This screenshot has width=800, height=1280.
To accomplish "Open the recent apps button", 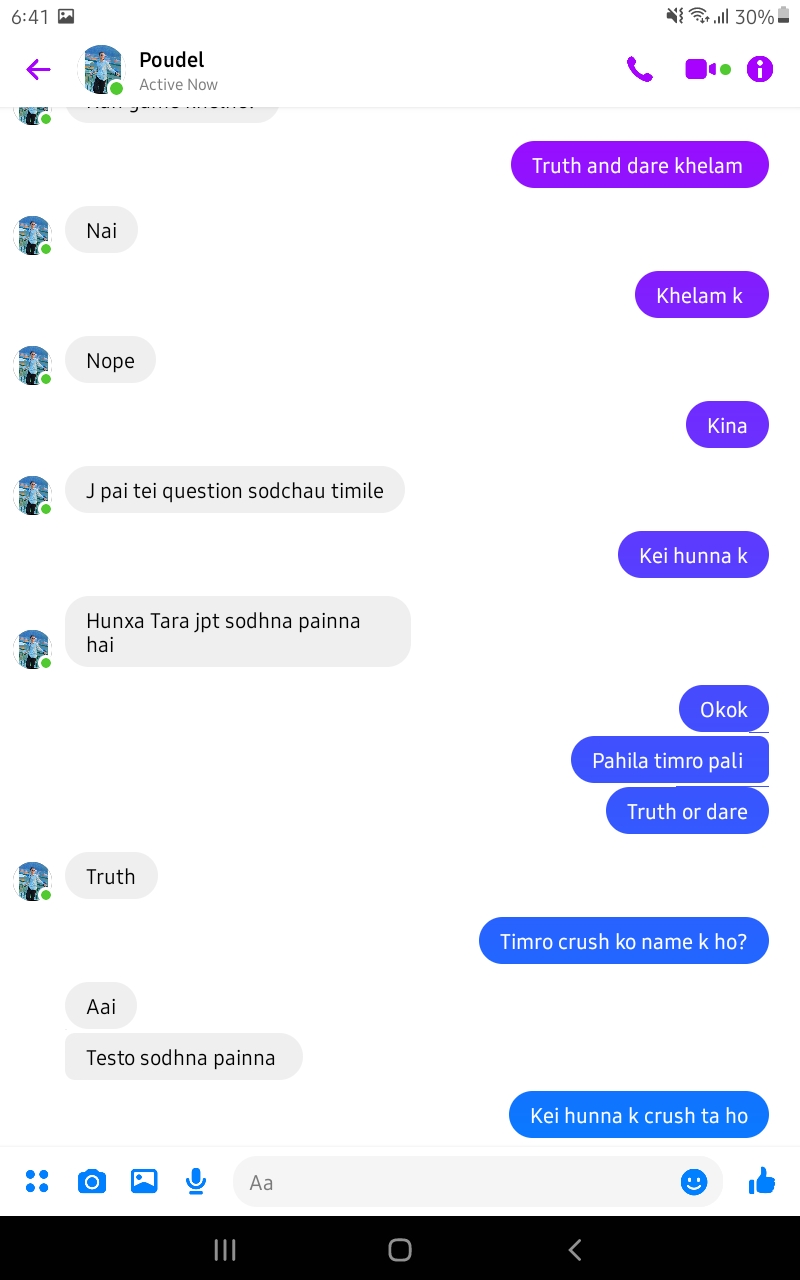I will click(x=225, y=1249).
